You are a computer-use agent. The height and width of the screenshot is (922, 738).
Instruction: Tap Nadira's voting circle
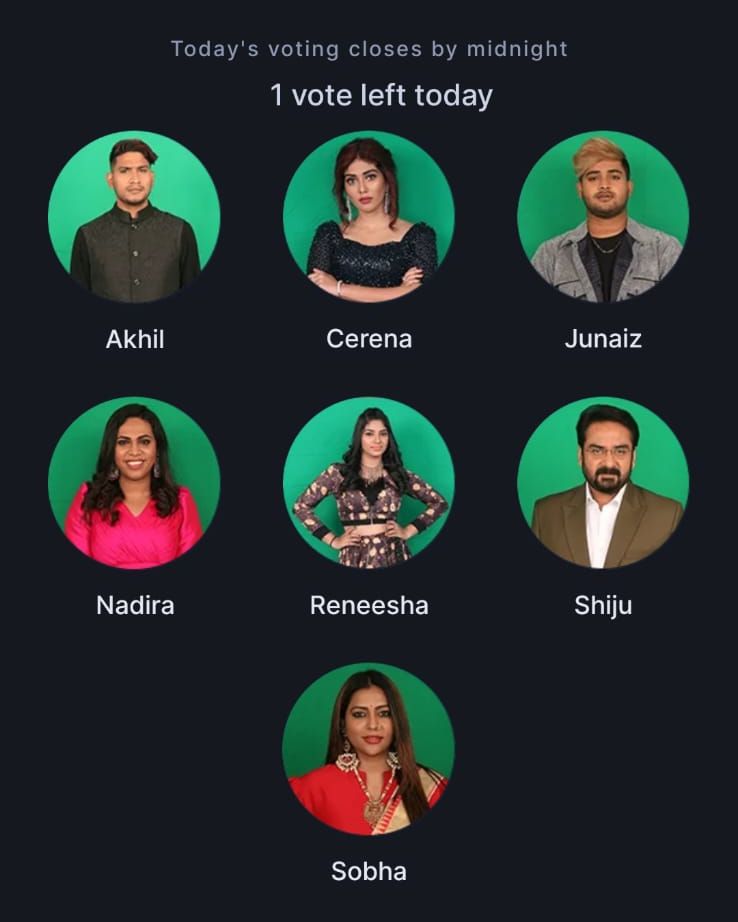coord(134,483)
